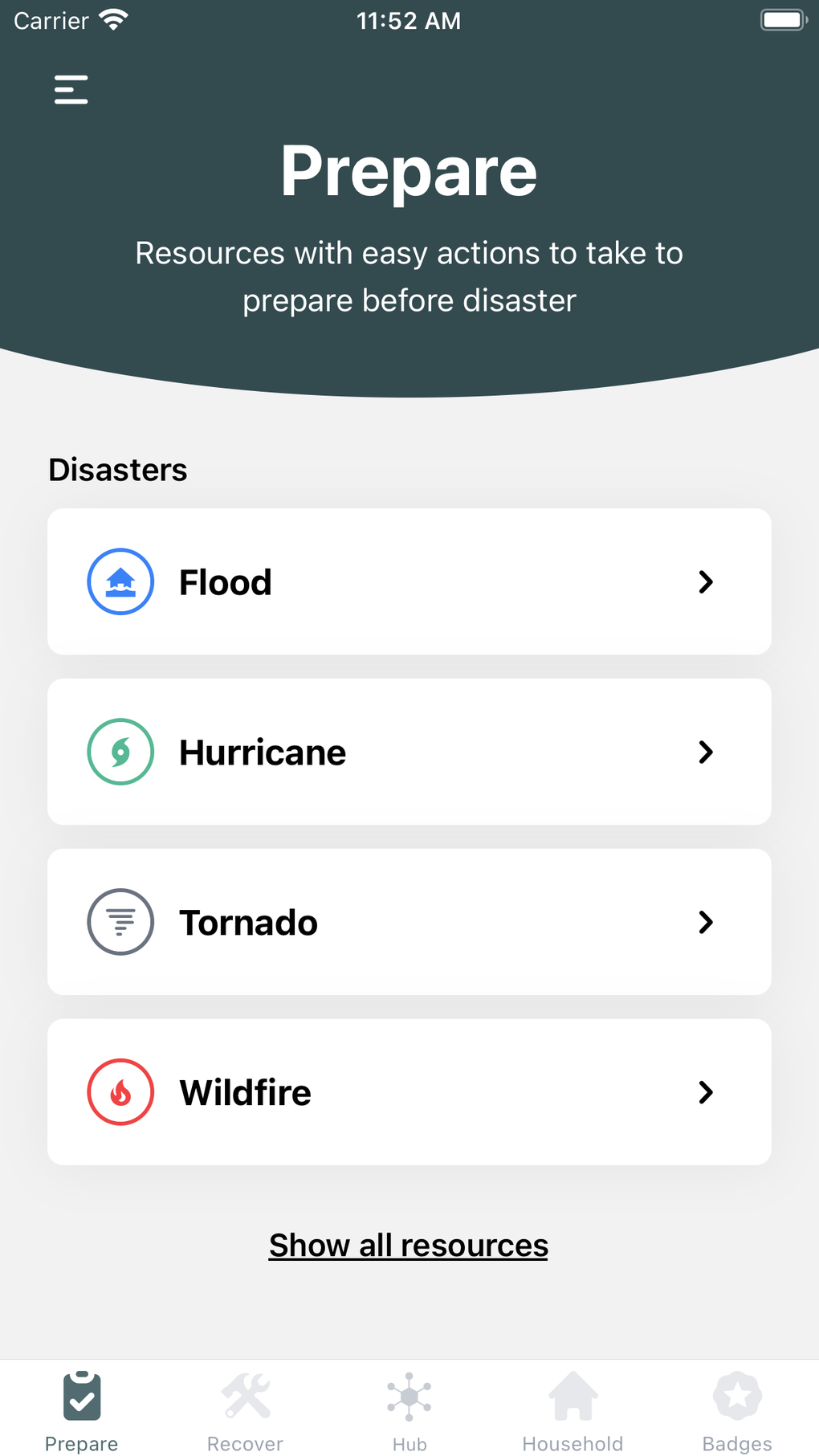Select the Wildfire flame icon
This screenshot has height=1456, width=819.
pyautogui.click(x=120, y=1091)
